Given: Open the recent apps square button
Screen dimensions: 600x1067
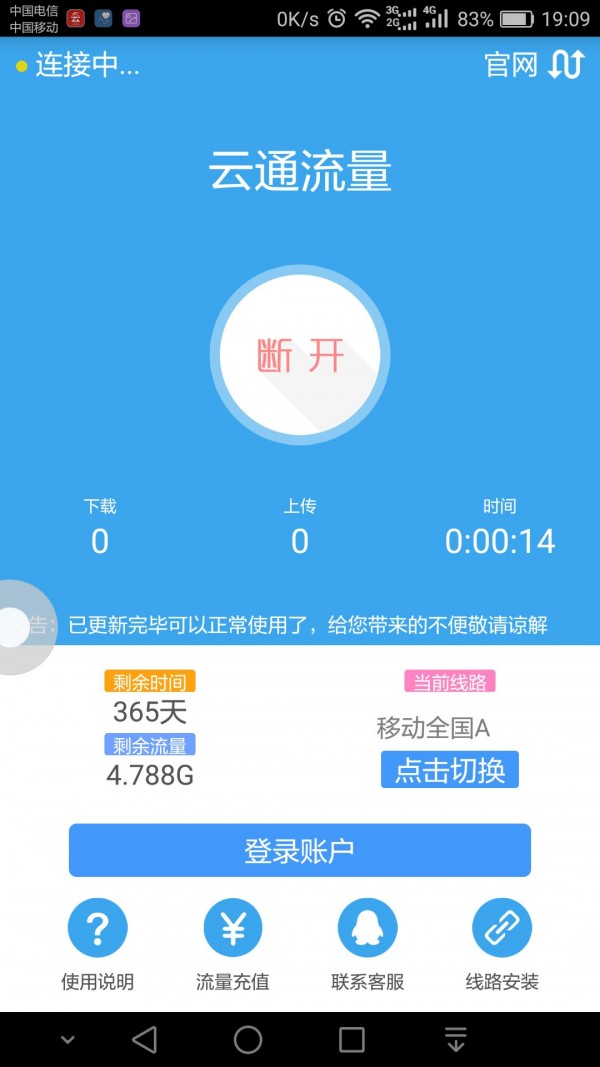Looking at the screenshot, I should pyautogui.click(x=352, y=1039).
